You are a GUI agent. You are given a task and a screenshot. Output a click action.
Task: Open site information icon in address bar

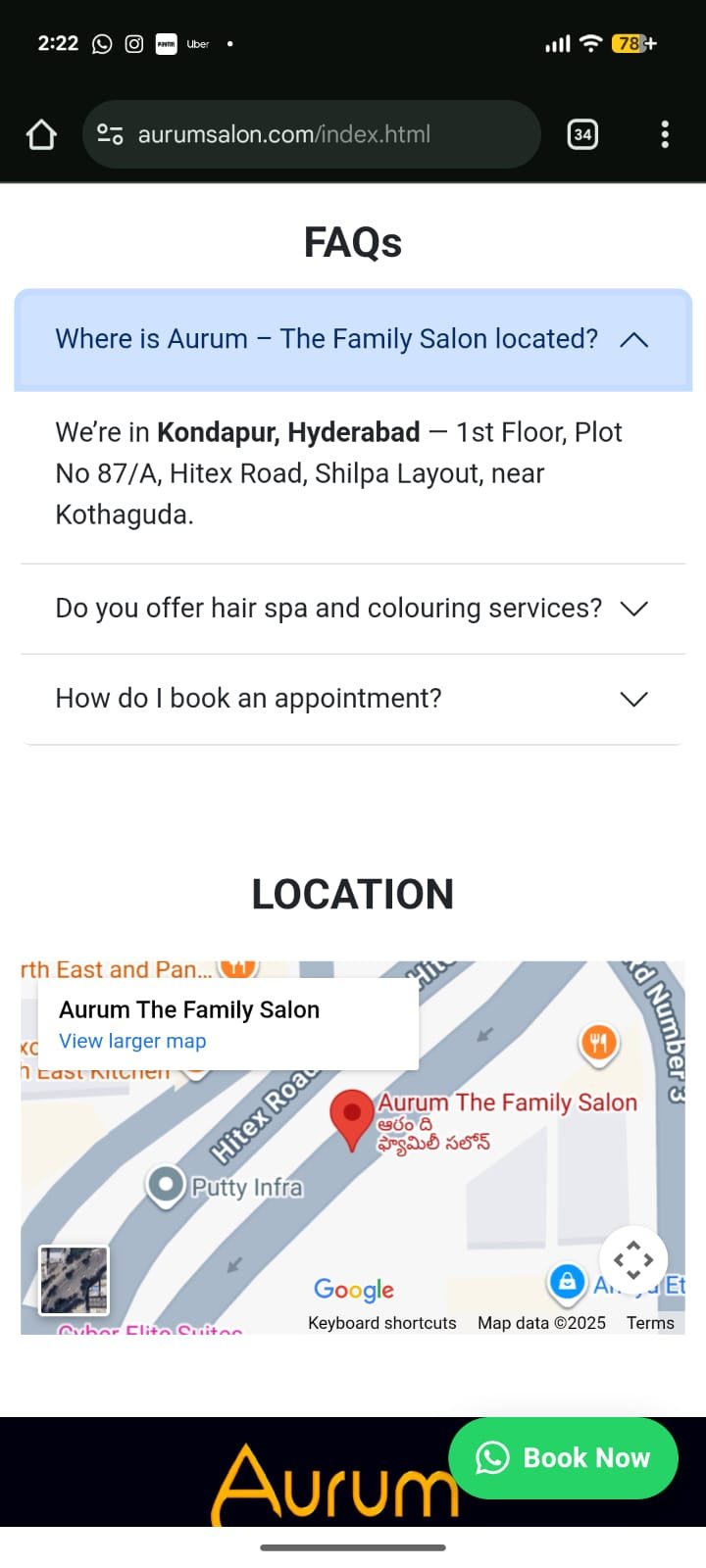[110, 134]
